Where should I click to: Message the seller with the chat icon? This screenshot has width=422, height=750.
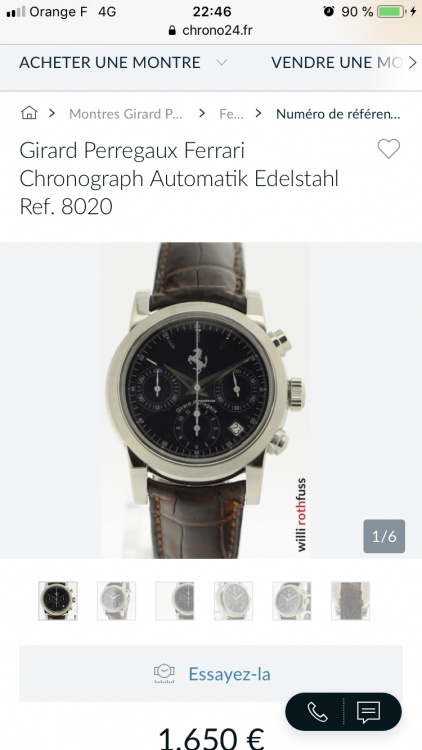tap(369, 712)
